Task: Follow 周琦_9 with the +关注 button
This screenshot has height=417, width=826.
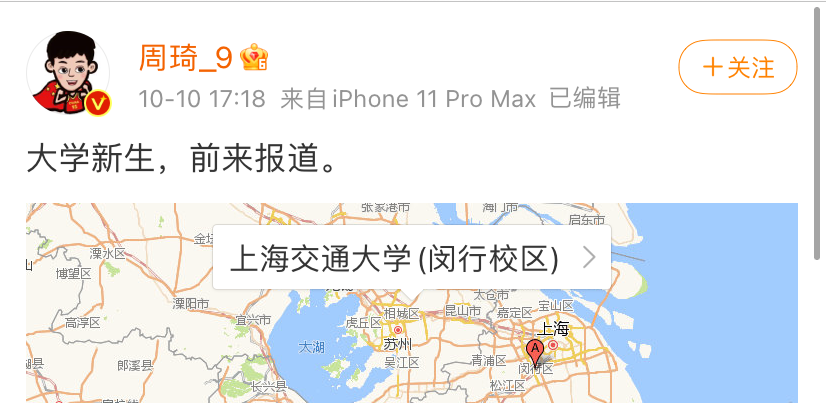Action: click(x=737, y=68)
